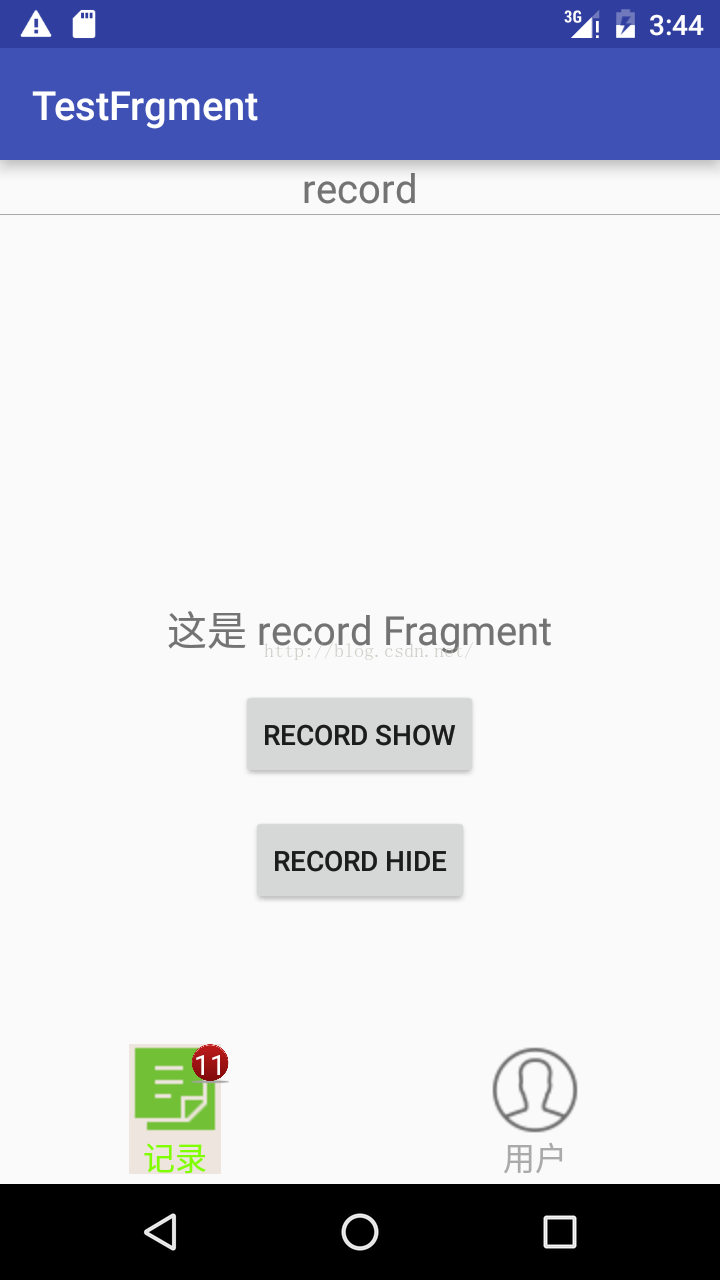Viewport: 720px width, 1280px height.
Task: Tap the RECORD HIDE button
Action: coord(359,861)
